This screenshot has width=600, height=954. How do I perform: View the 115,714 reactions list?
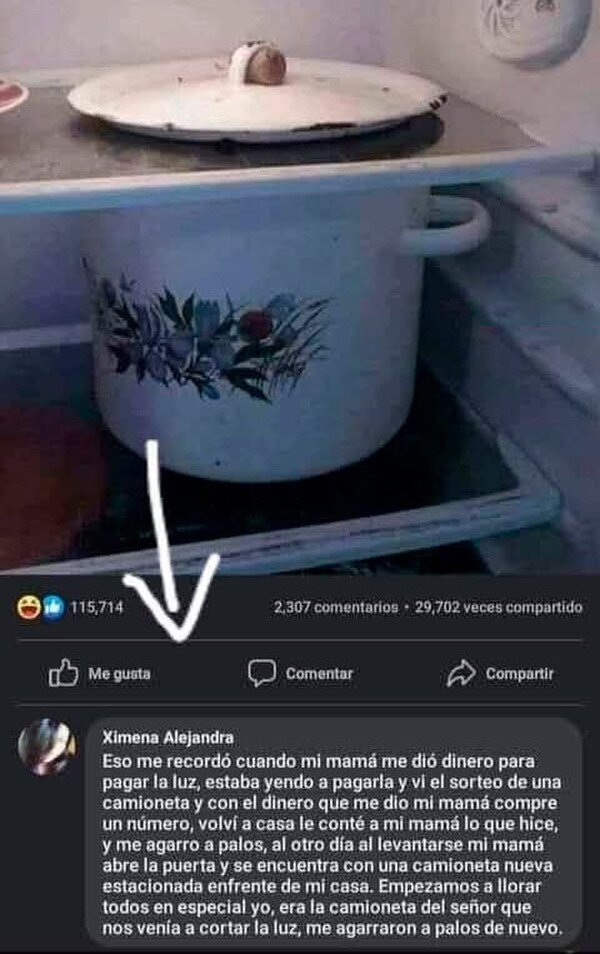[x=71, y=607]
